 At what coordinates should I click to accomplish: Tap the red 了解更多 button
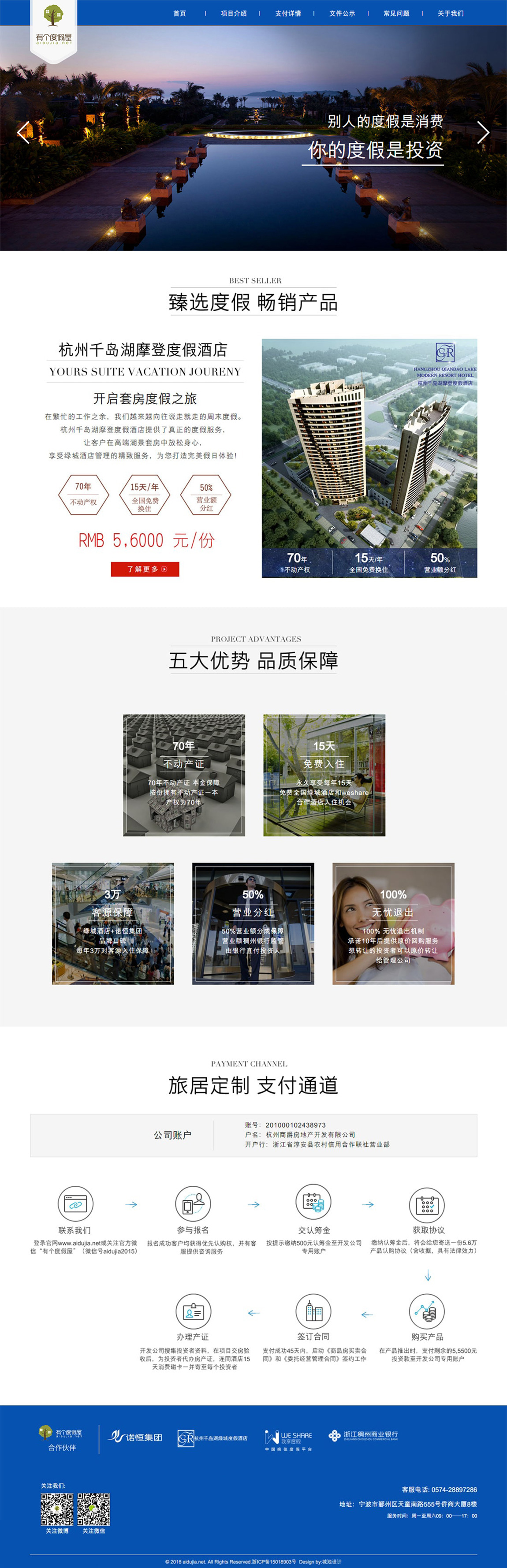pyautogui.click(x=145, y=569)
